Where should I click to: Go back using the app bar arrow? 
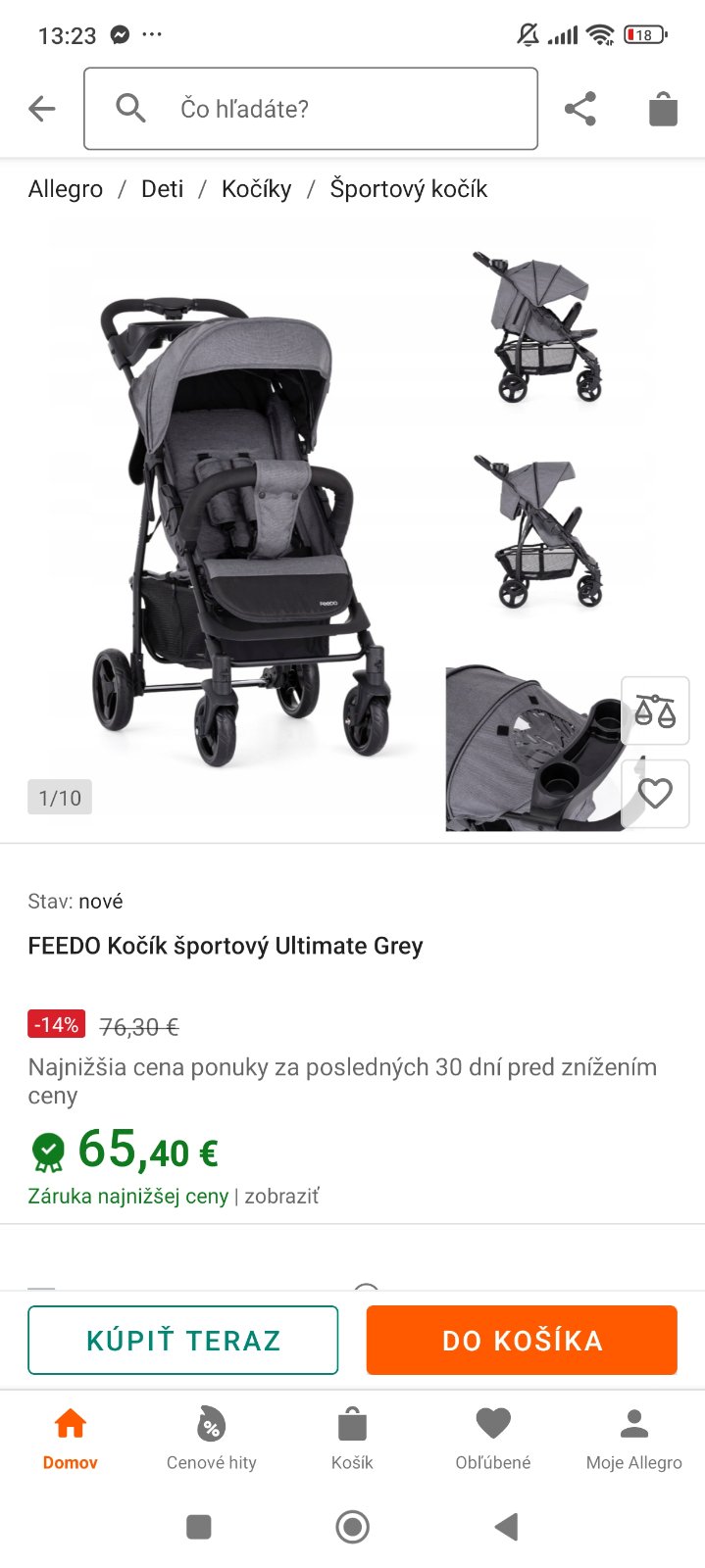click(x=42, y=109)
